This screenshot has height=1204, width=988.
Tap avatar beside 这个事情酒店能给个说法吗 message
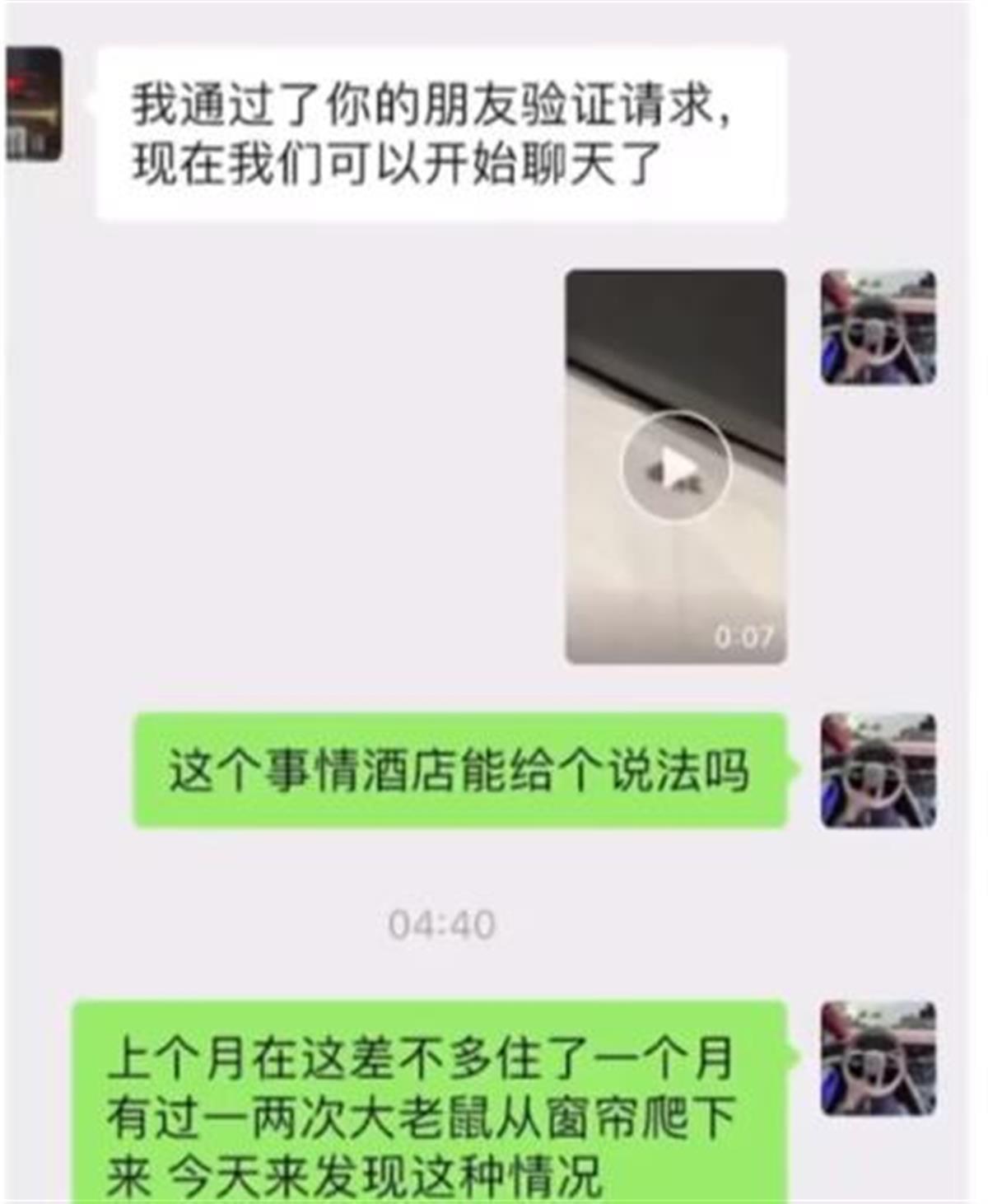[x=878, y=770]
